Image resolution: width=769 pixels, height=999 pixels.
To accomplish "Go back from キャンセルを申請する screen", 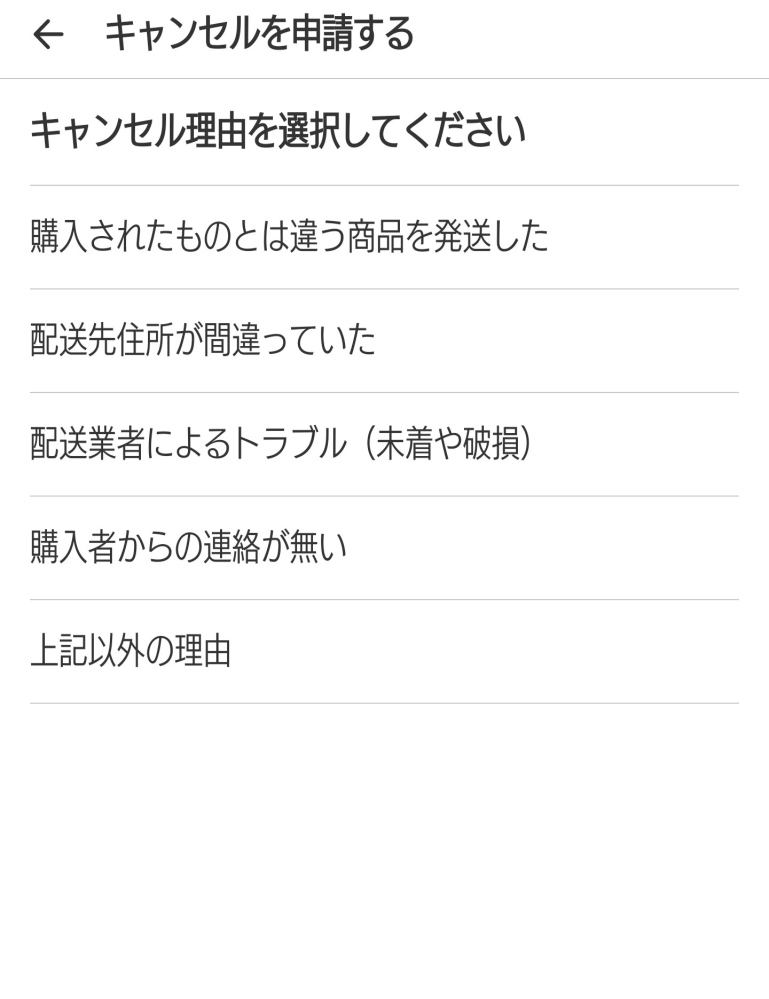I will click(47, 36).
